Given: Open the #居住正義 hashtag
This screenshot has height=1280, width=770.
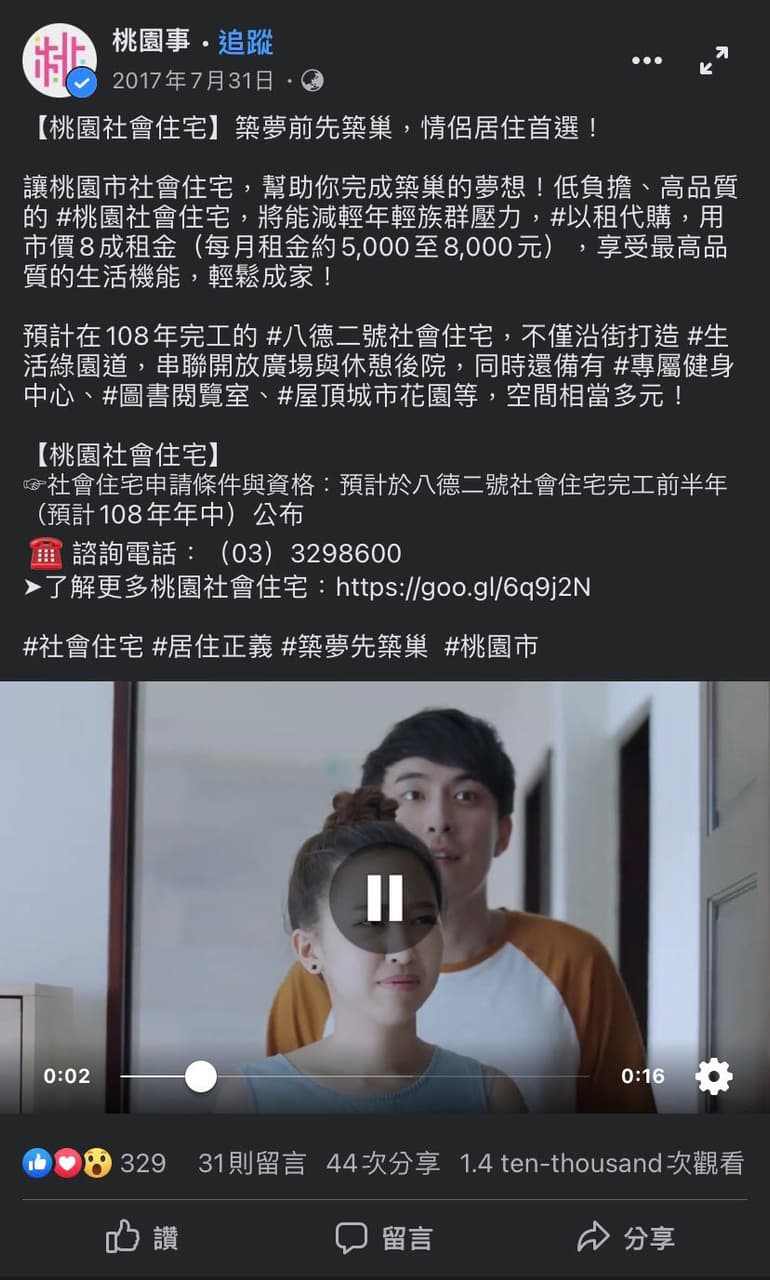Looking at the screenshot, I should pyautogui.click(x=212, y=647).
